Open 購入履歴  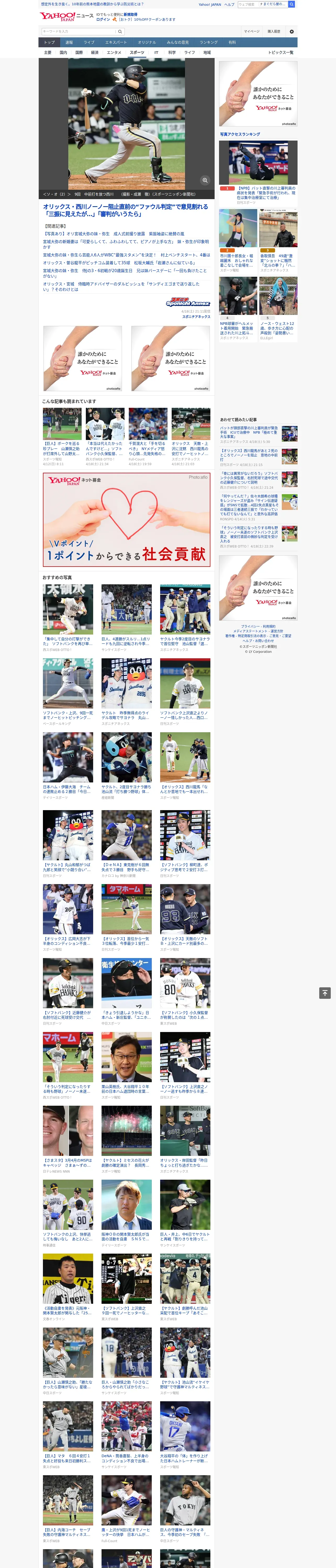click(275, 31)
